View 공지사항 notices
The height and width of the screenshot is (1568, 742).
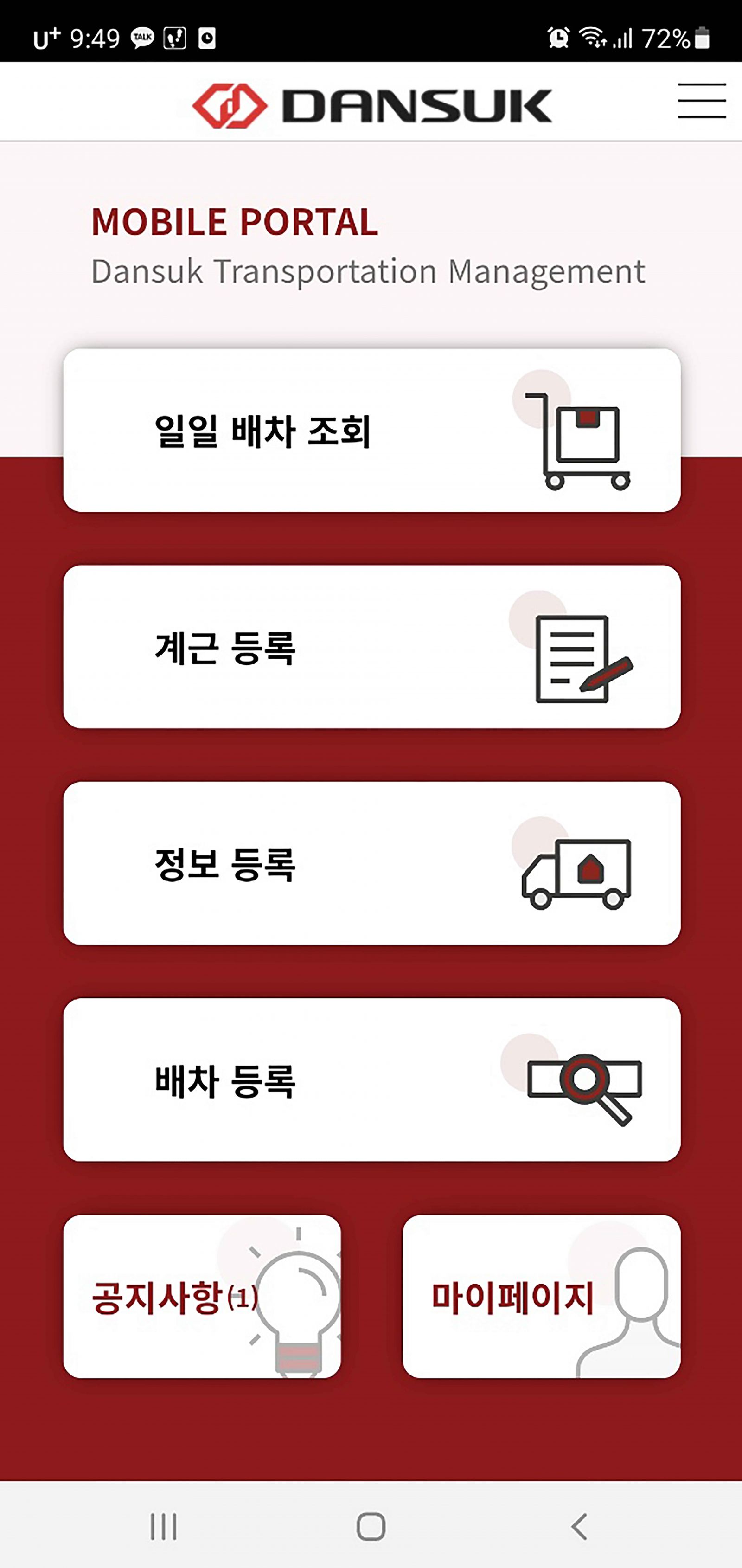click(201, 1297)
